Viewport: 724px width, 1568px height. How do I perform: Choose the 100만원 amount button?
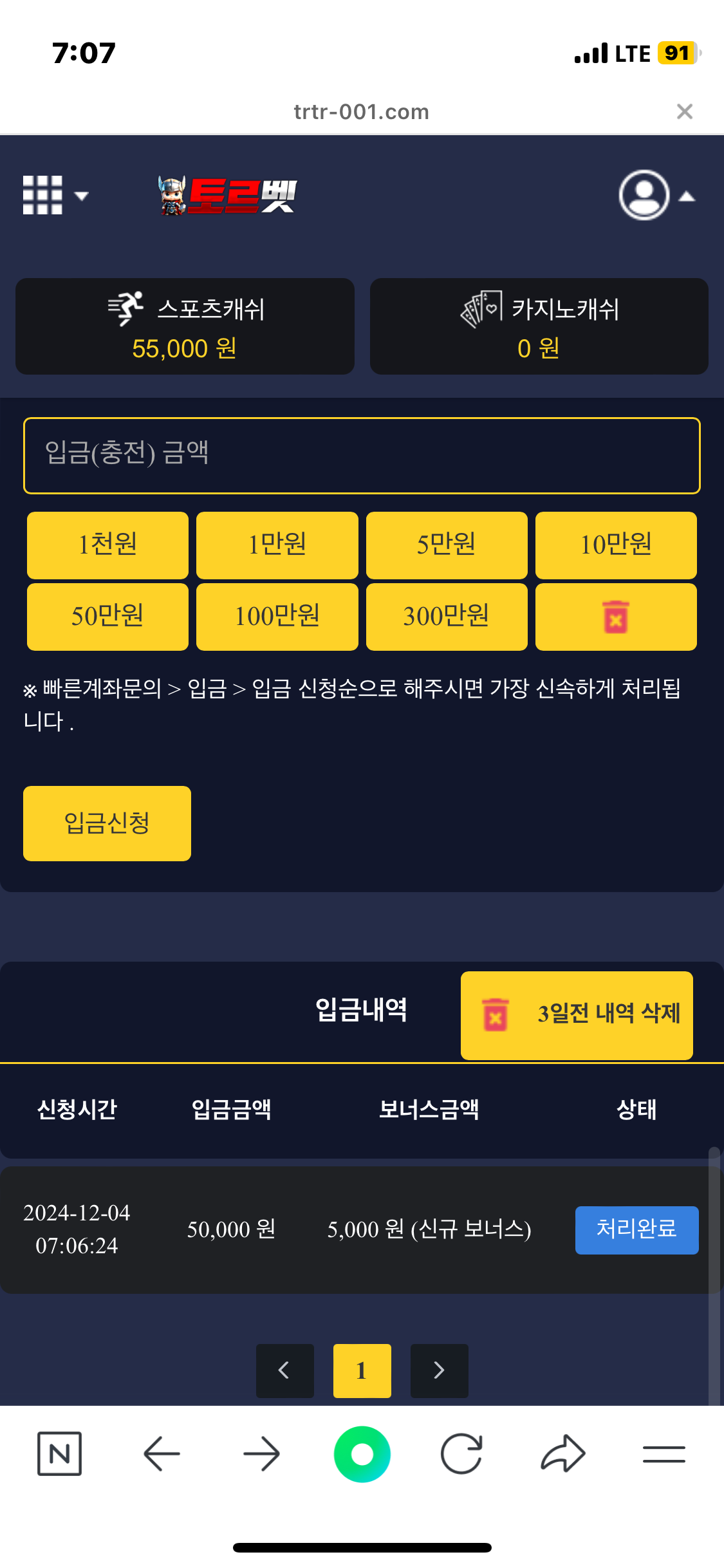(x=277, y=616)
